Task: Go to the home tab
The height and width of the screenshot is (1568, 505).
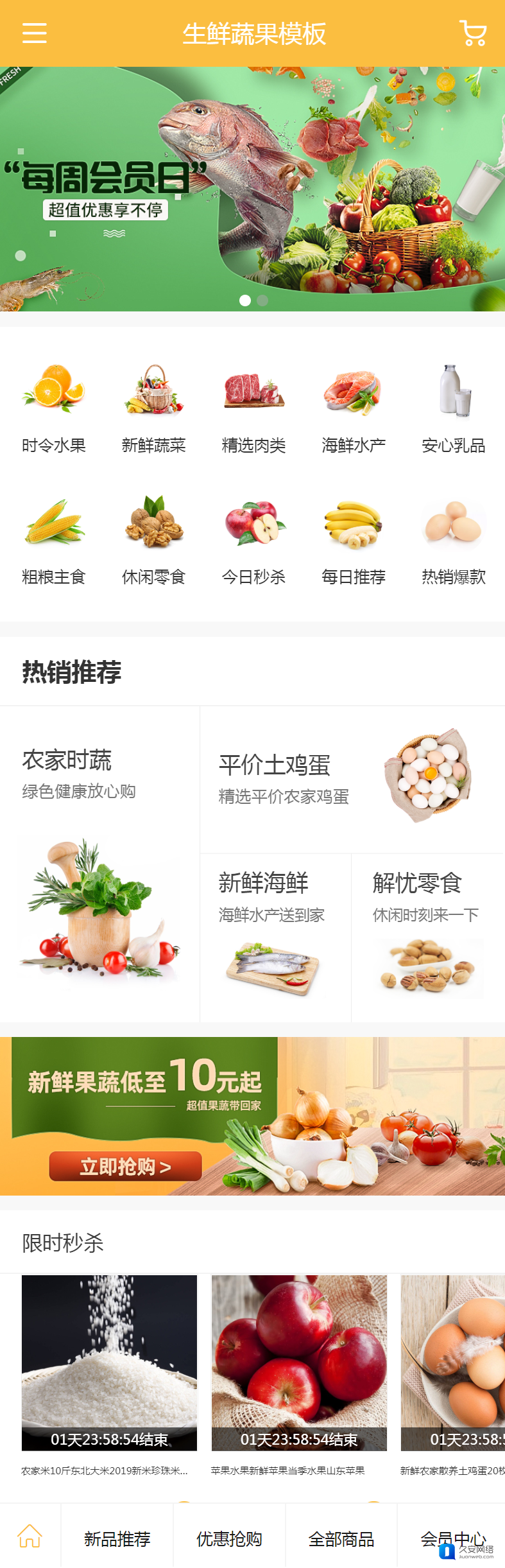Action: point(30,1536)
